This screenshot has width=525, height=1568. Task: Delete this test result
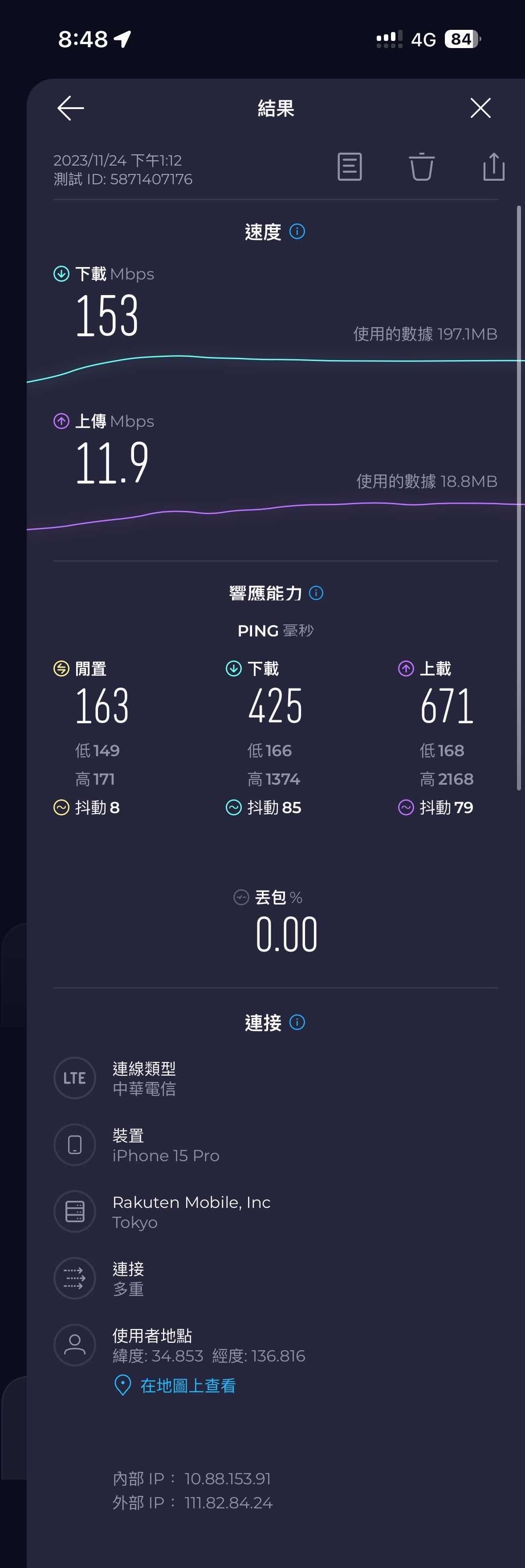click(x=421, y=167)
